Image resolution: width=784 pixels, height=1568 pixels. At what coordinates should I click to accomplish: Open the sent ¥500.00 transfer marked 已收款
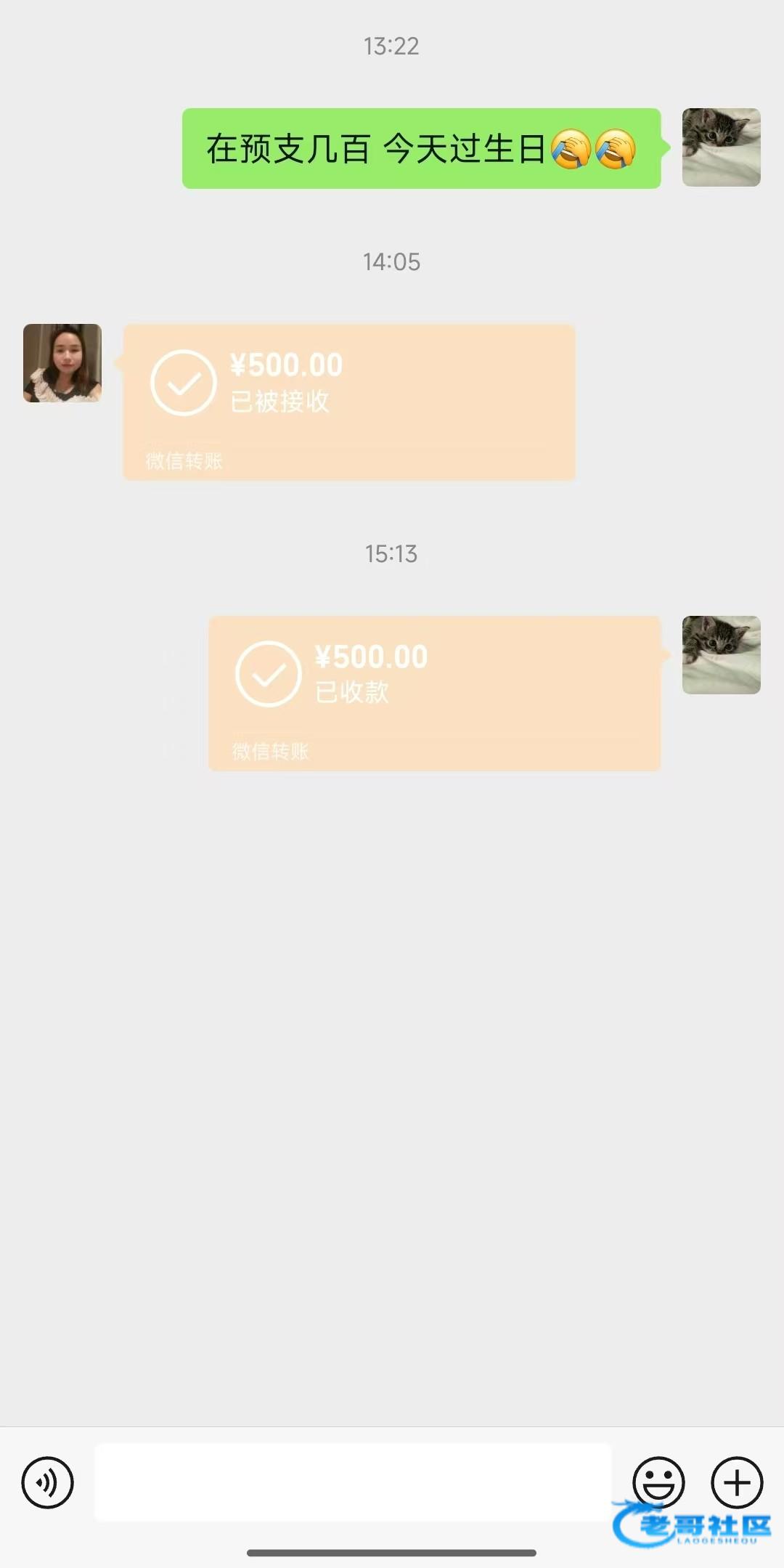434,693
